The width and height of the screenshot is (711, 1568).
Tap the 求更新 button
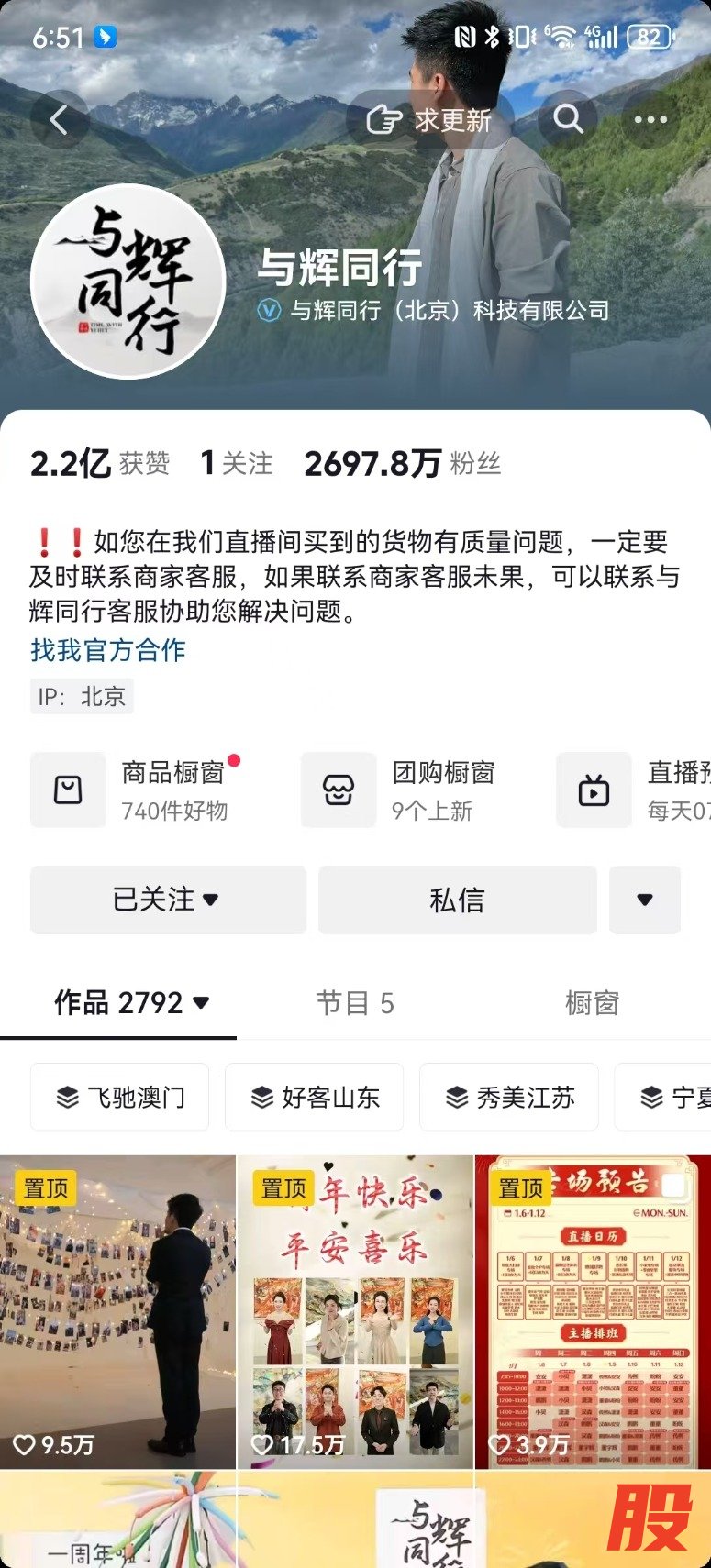428,120
